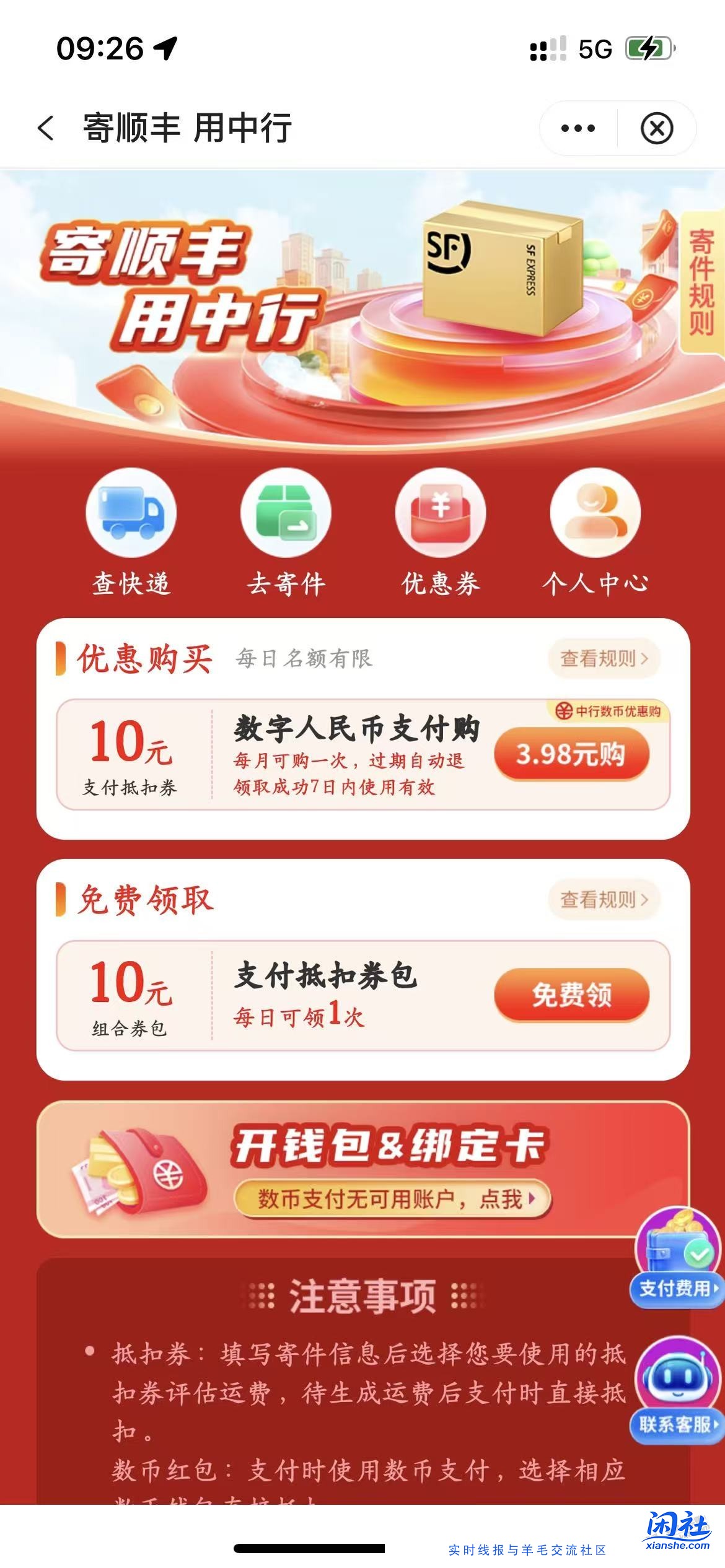Tap the back arrow at top left
This screenshot has width=725, height=1568.
click(45, 128)
